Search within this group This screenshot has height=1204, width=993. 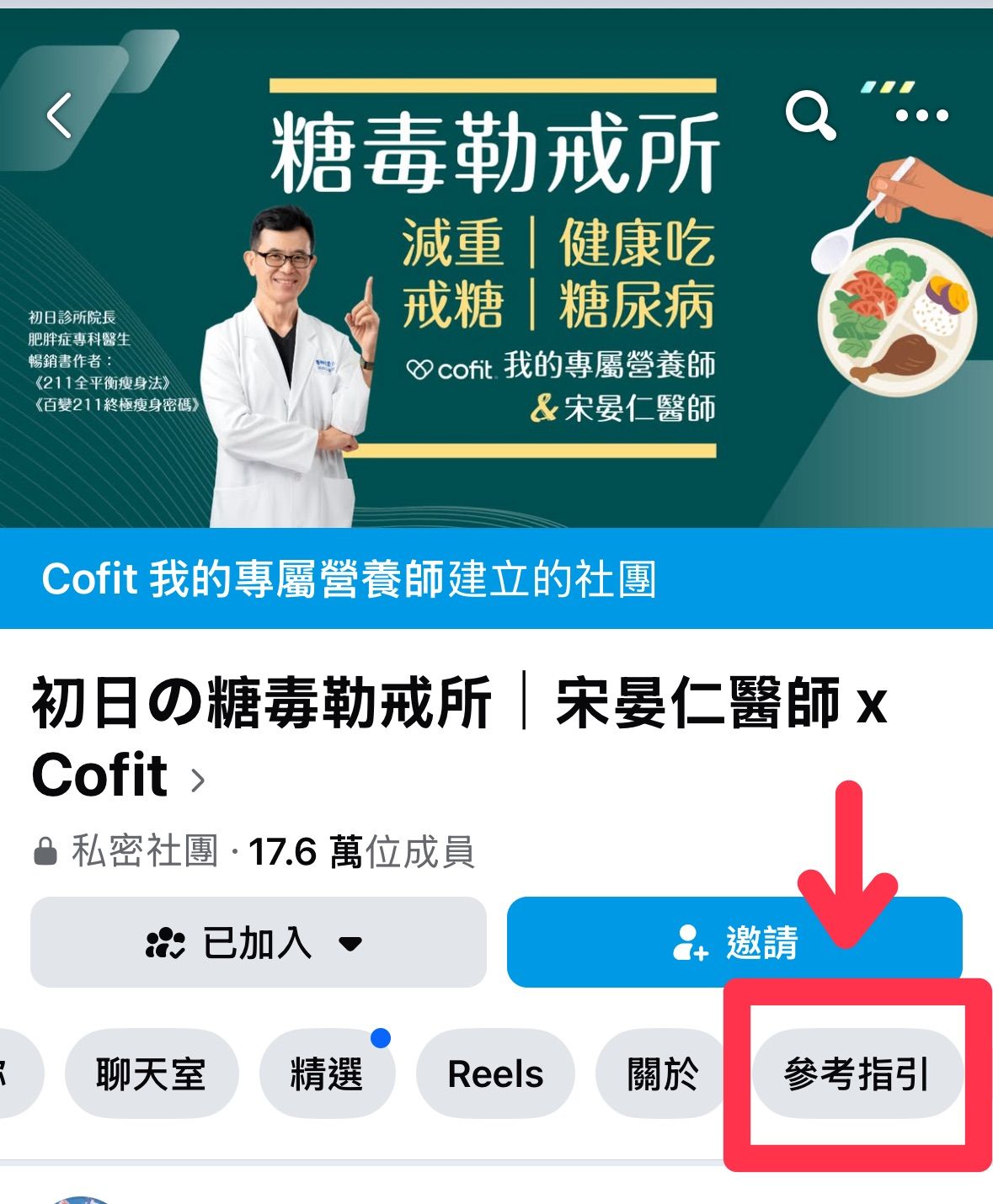(x=809, y=115)
